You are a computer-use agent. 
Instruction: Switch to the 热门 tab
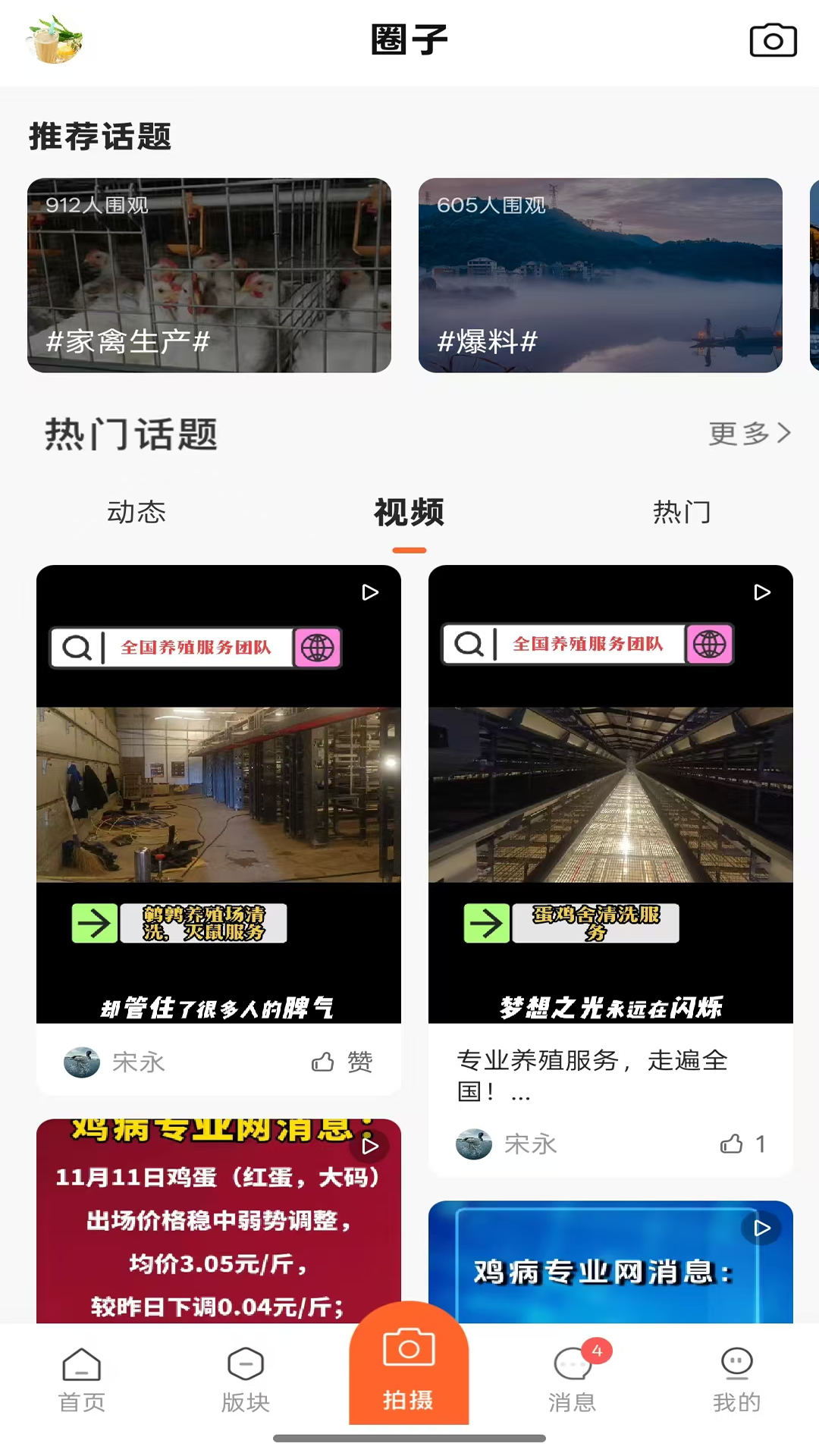point(680,513)
